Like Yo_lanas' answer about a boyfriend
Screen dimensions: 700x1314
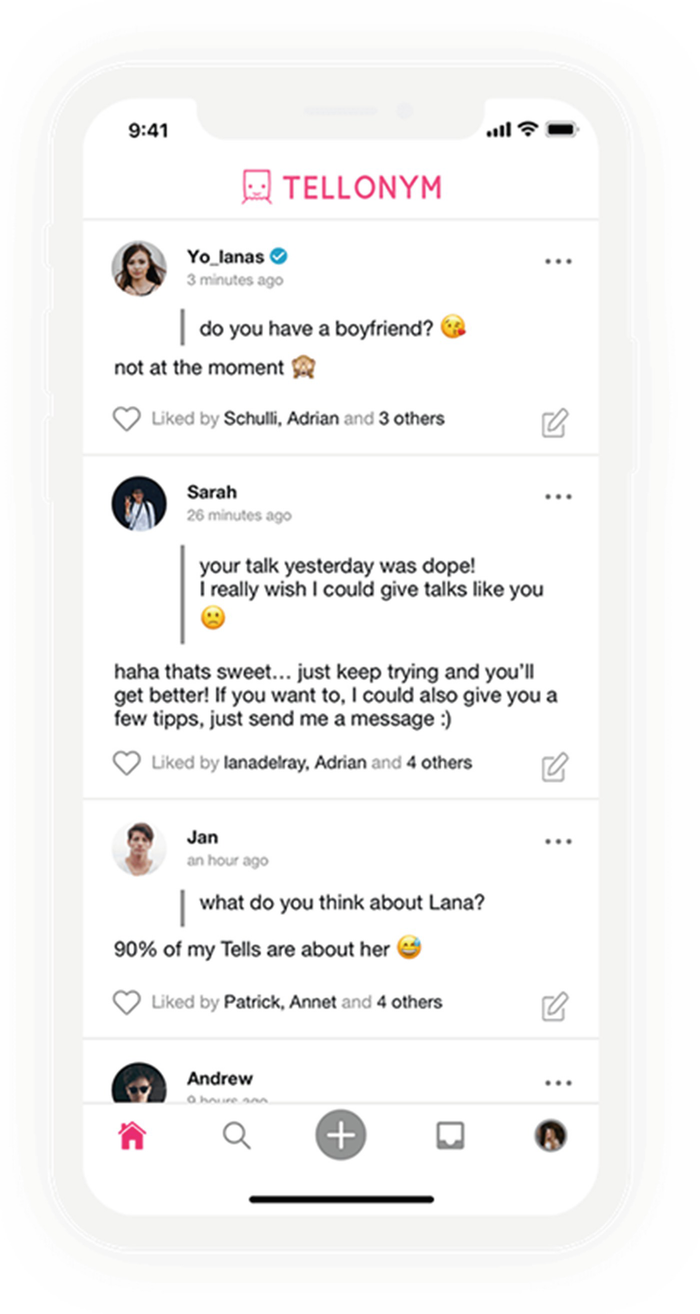126,419
